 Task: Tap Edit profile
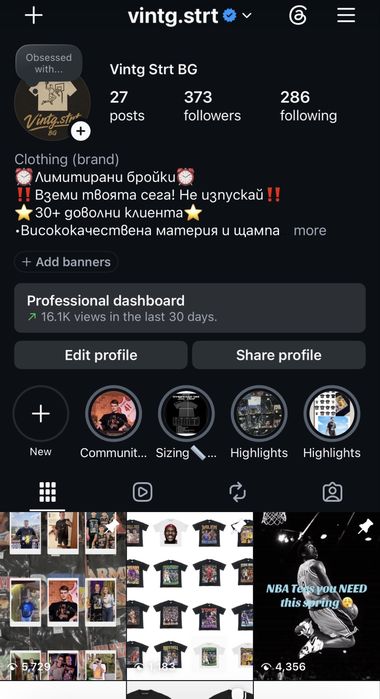101,355
